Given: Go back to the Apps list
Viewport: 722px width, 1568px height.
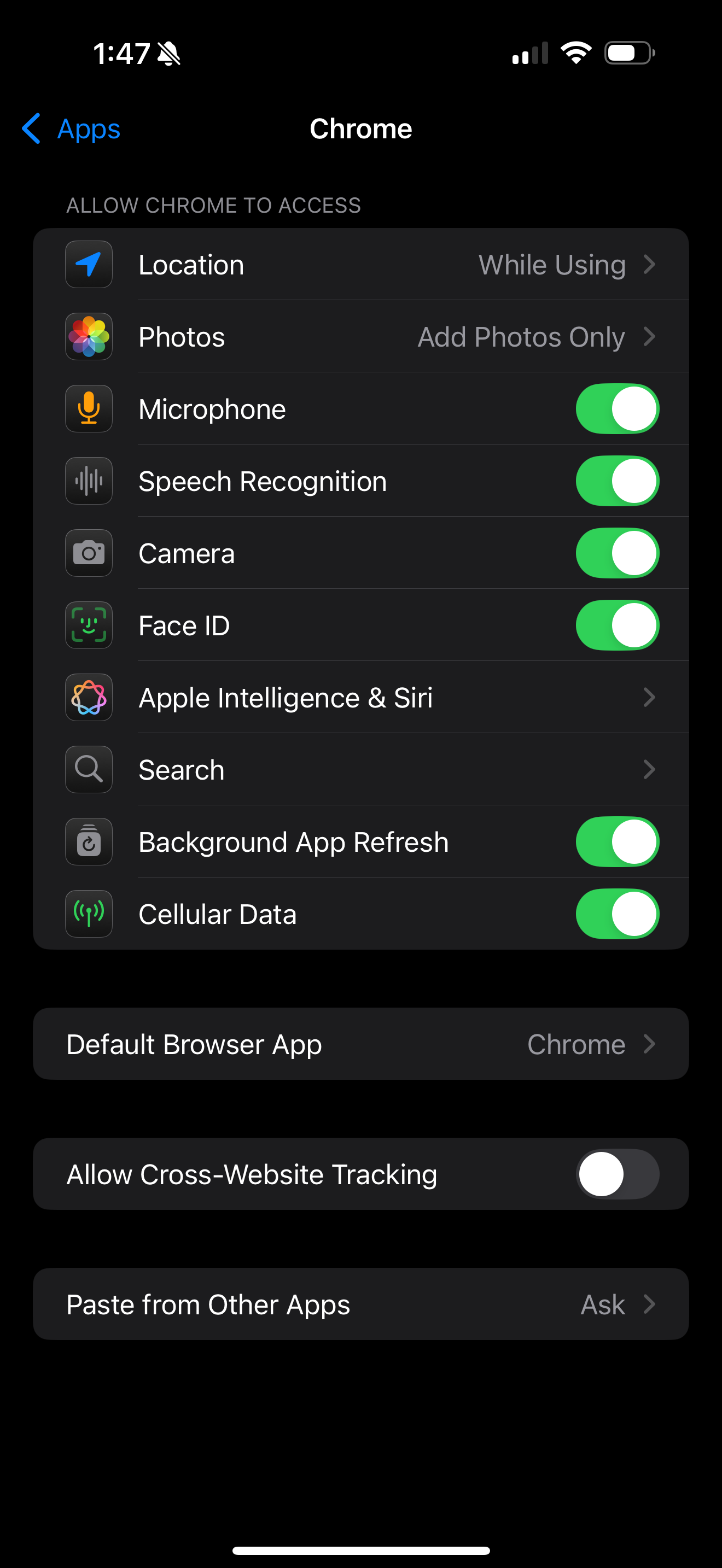Looking at the screenshot, I should (x=71, y=128).
